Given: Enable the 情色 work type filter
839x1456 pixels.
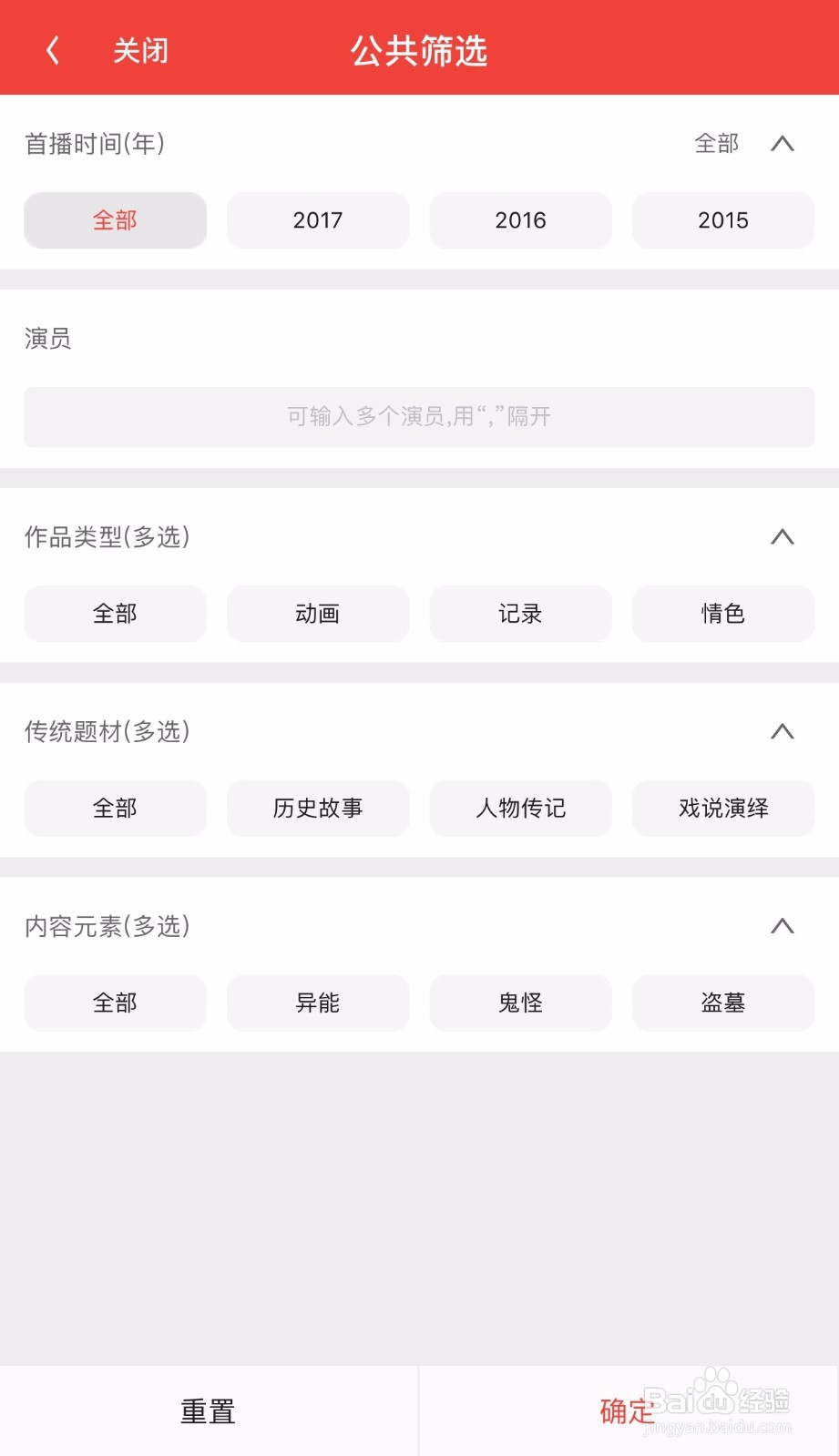Looking at the screenshot, I should 722,614.
